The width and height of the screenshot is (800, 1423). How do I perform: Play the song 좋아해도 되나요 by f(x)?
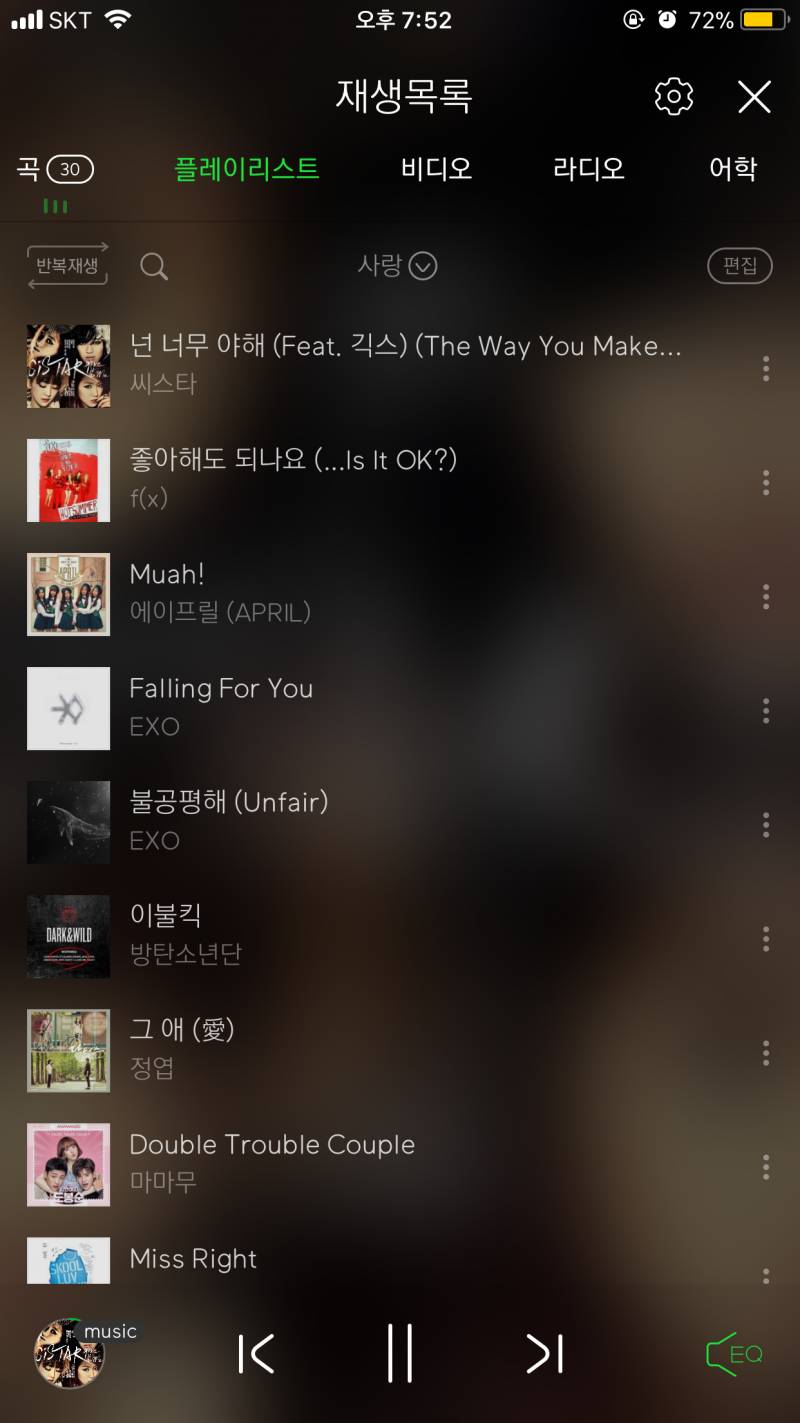293,478
